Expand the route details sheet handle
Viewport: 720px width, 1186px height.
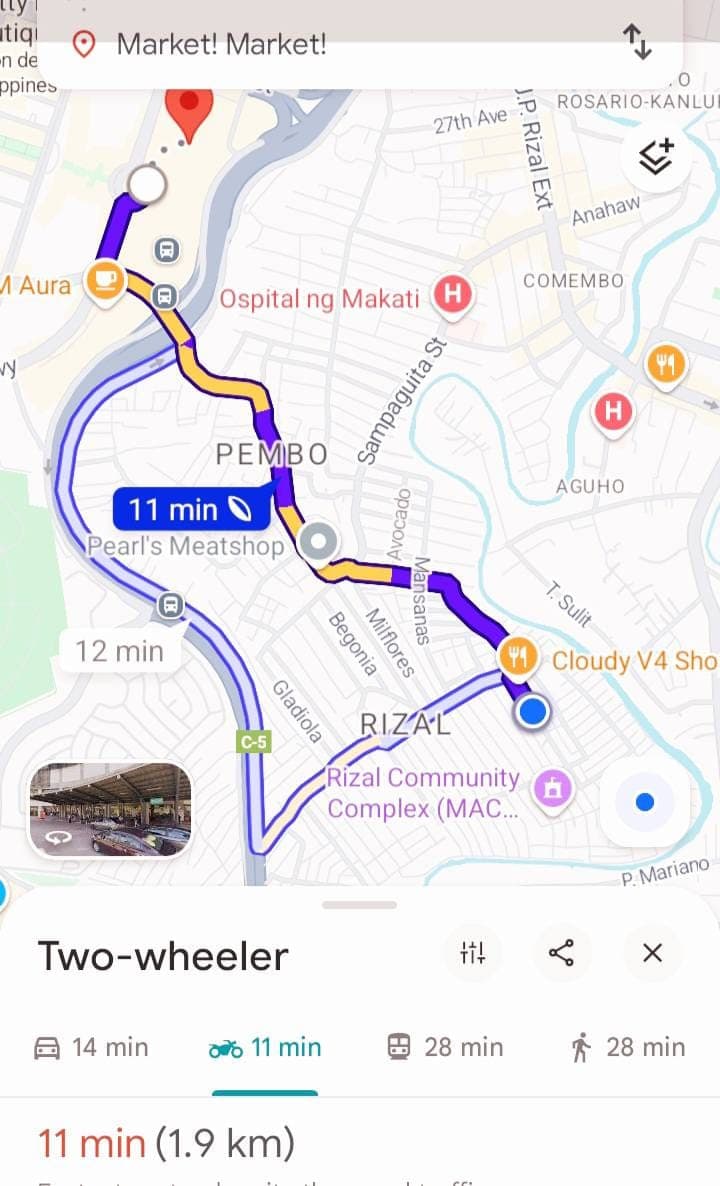tap(360, 905)
